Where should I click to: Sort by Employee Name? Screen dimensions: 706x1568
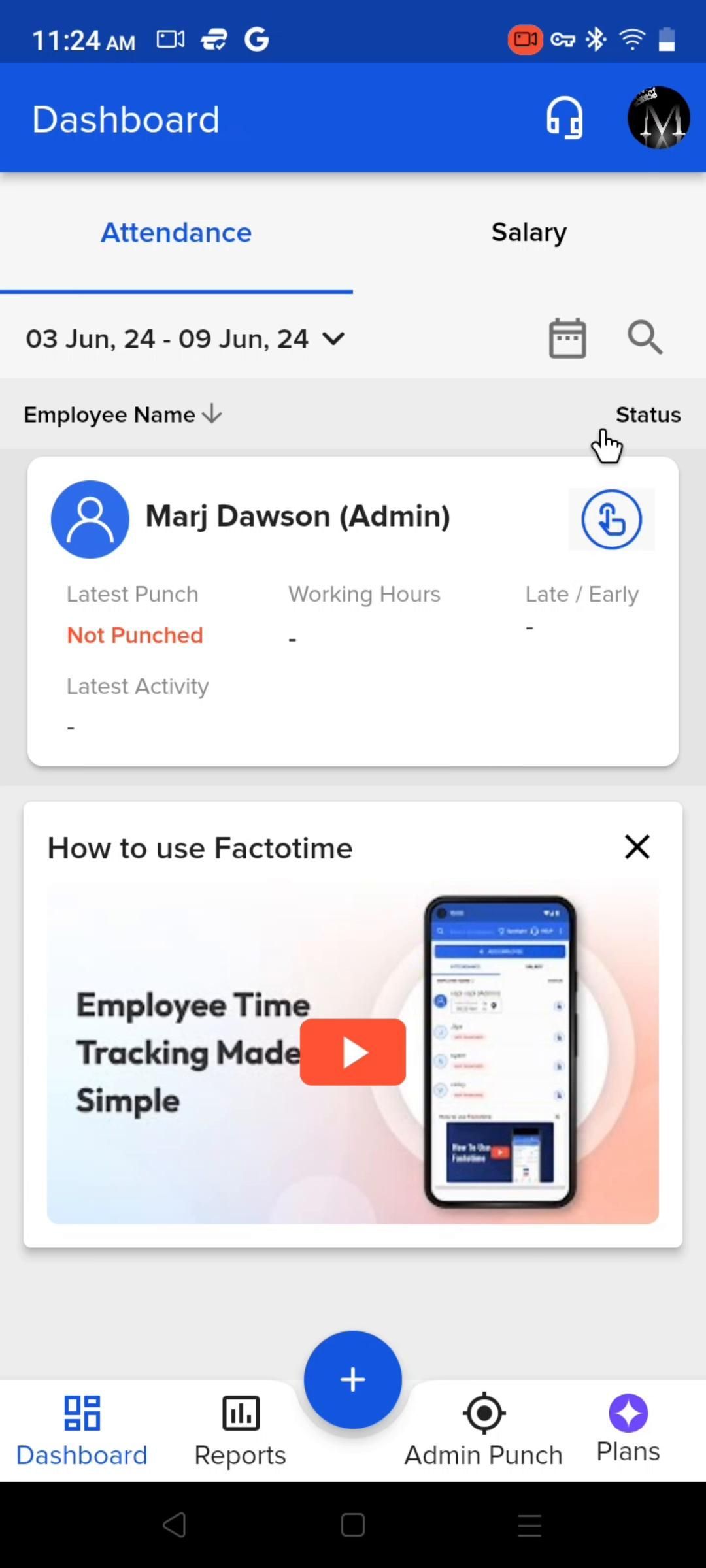pos(123,415)
